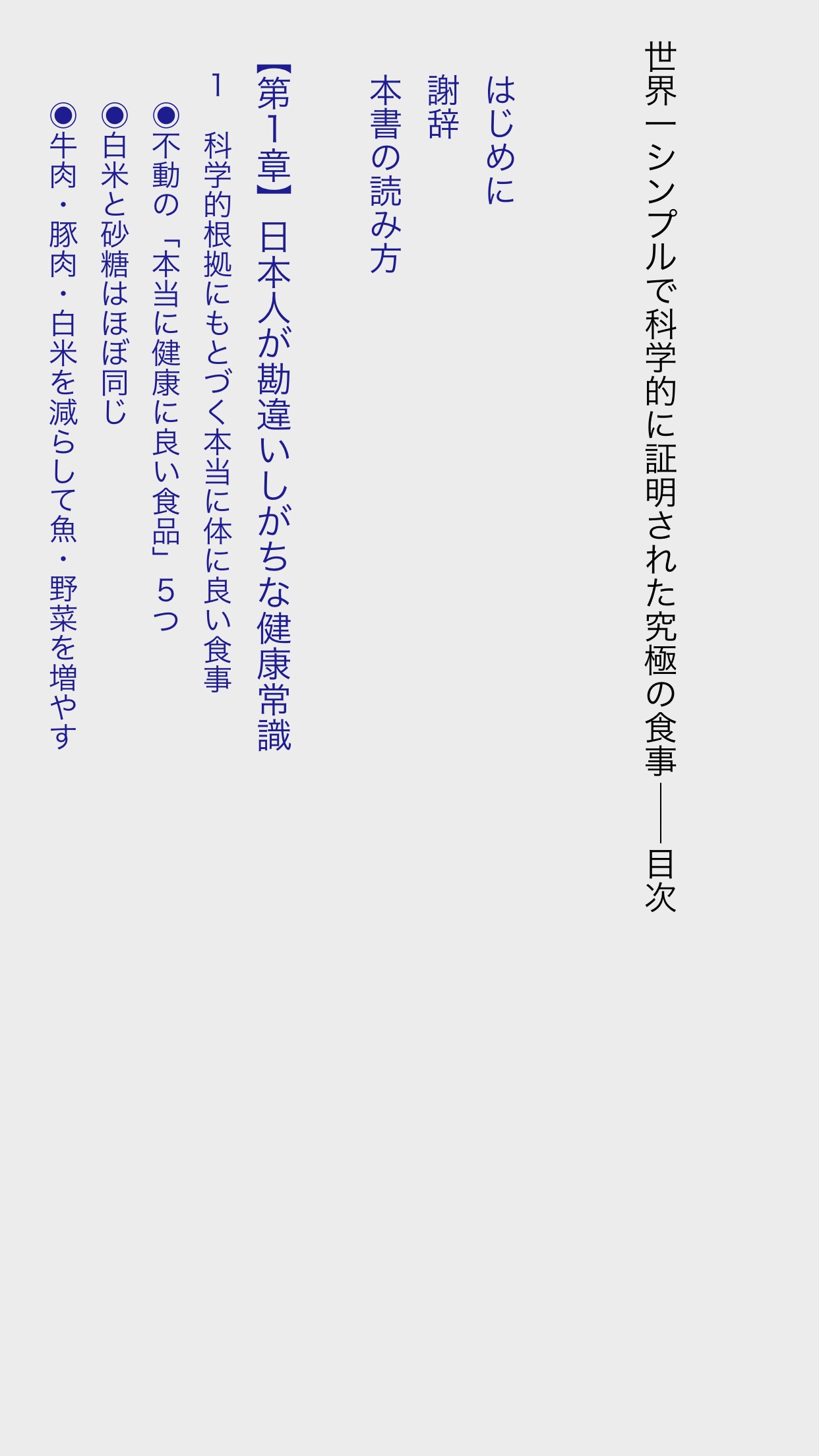The width and height of the screenshot is (819, 1456).
Task: Go to 牛肉・豚肉・白米を減らして魚・野菜を増やす
Action: point(63,427)
